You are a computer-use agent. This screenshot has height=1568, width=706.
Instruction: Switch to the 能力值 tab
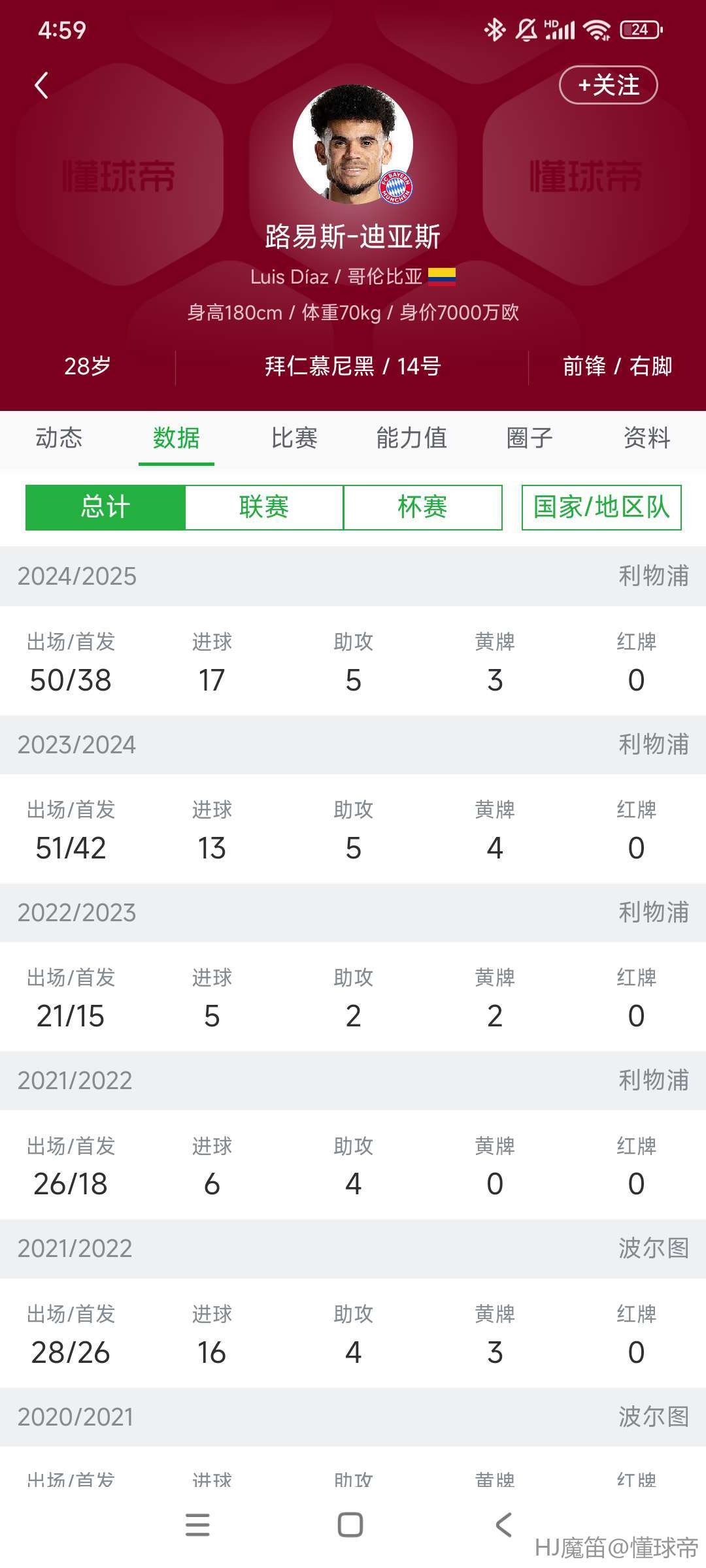point(412,438)
